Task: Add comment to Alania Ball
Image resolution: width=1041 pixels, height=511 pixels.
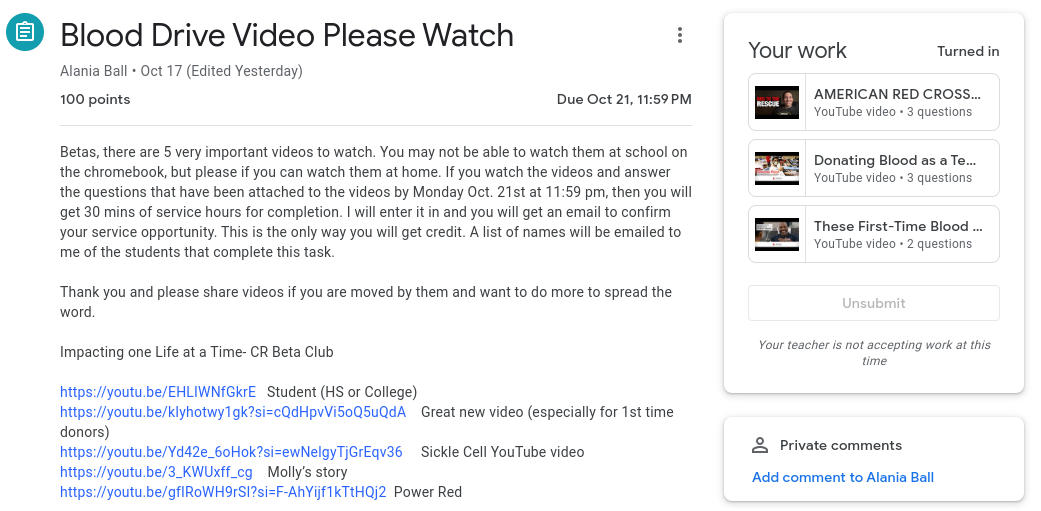Action: coord(842,477)
